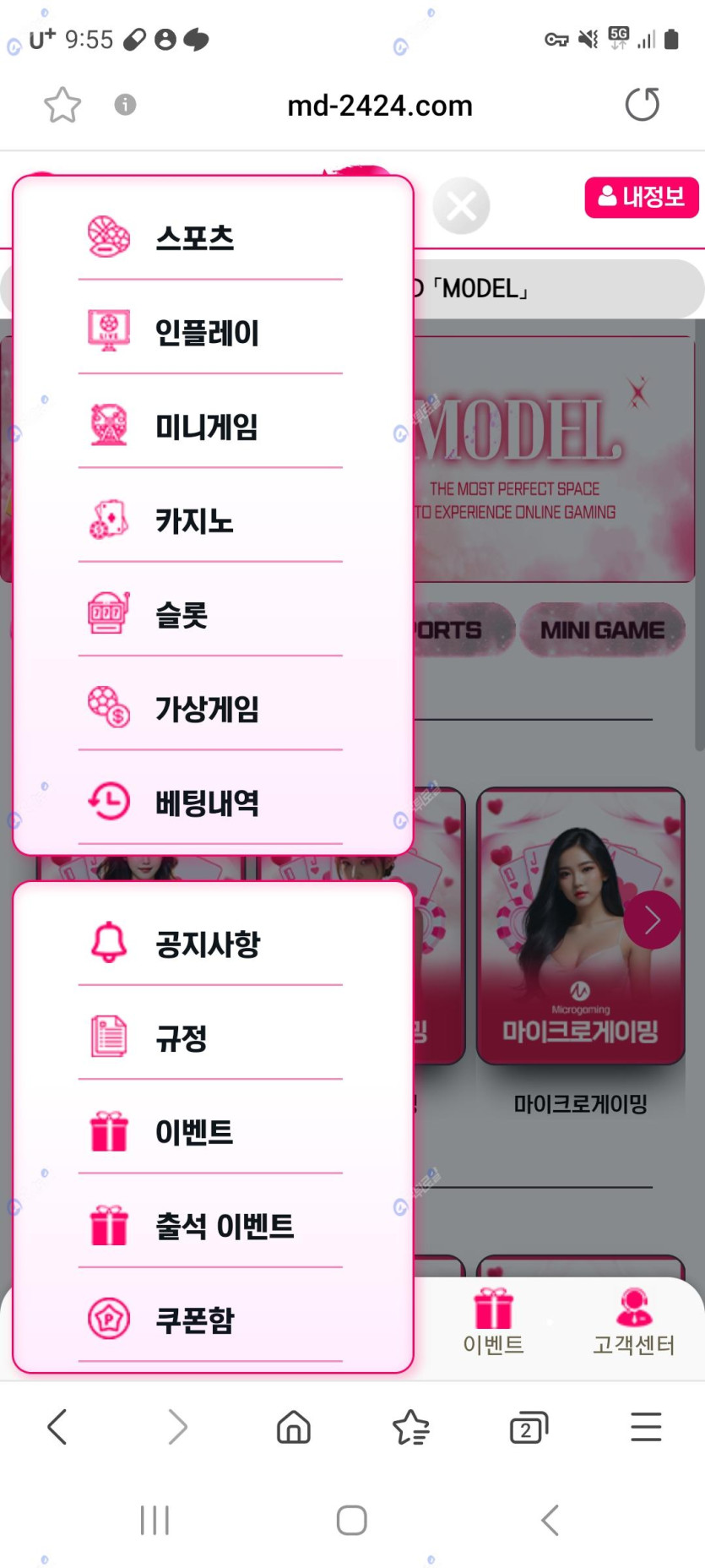The image size is (705, 1568).
Task: Open the 마이크로게이밍 game card
Action: [x=580, y=926]
